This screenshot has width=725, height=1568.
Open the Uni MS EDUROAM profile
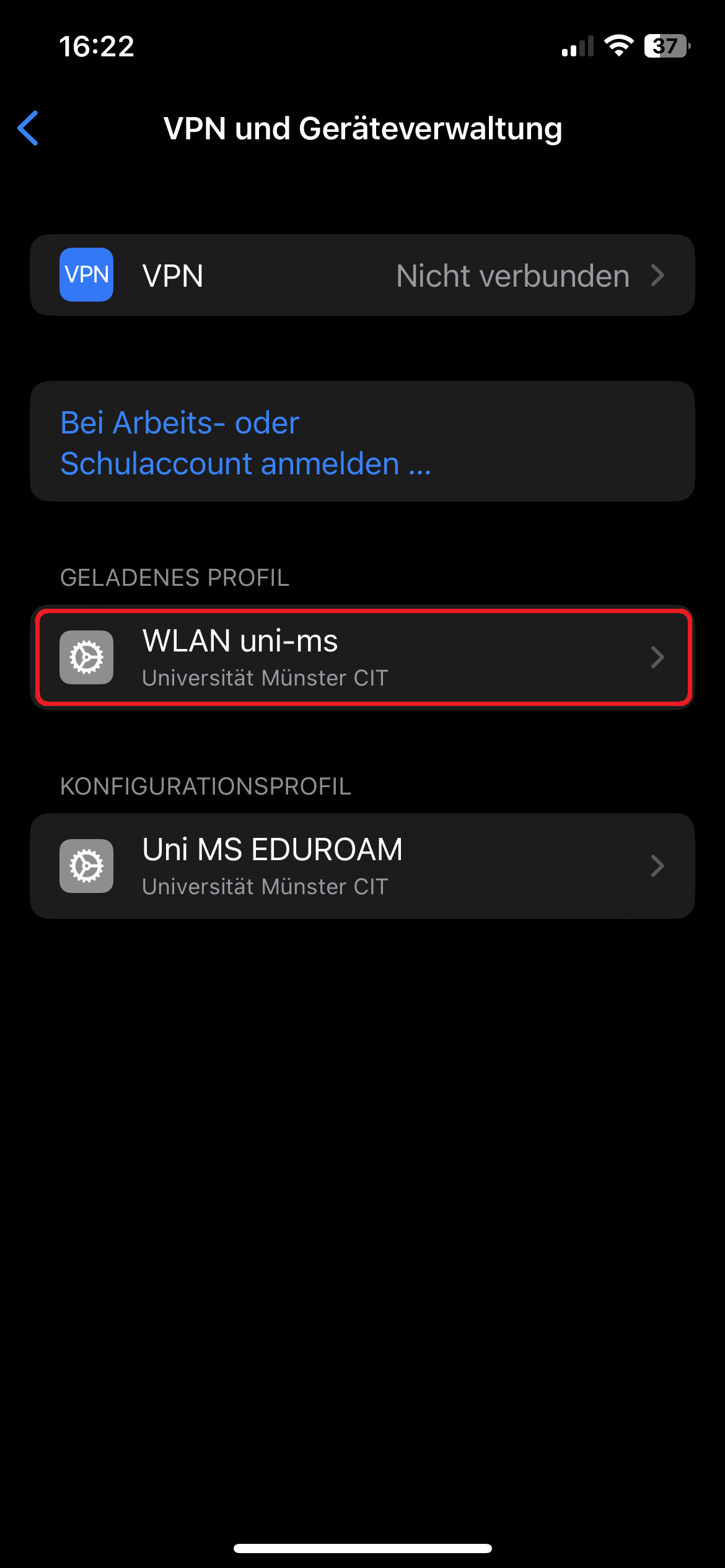point(362,866)
